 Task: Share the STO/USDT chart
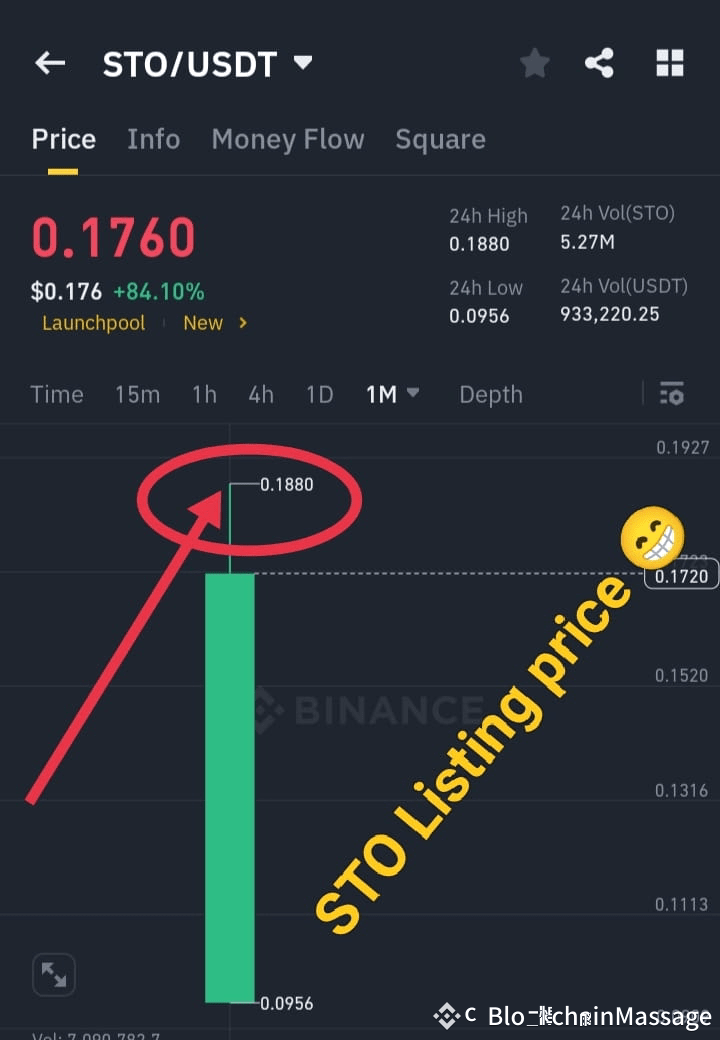[601, 62]
